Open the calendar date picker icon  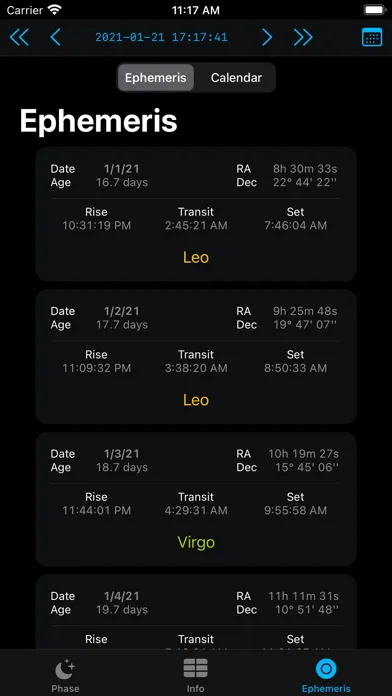click(372, 37)
